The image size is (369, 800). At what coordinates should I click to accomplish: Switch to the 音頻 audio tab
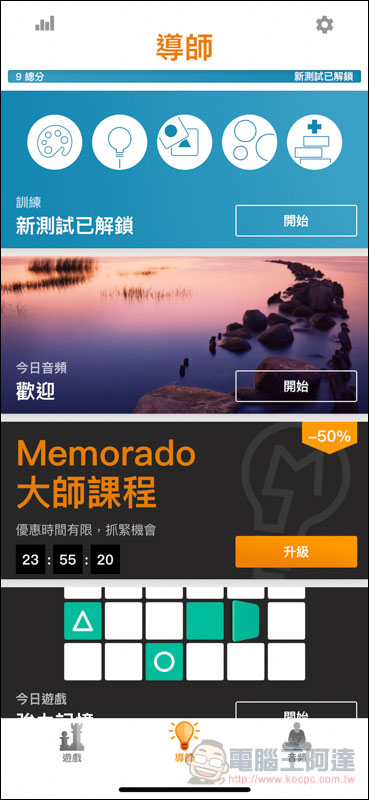[297, 744]
